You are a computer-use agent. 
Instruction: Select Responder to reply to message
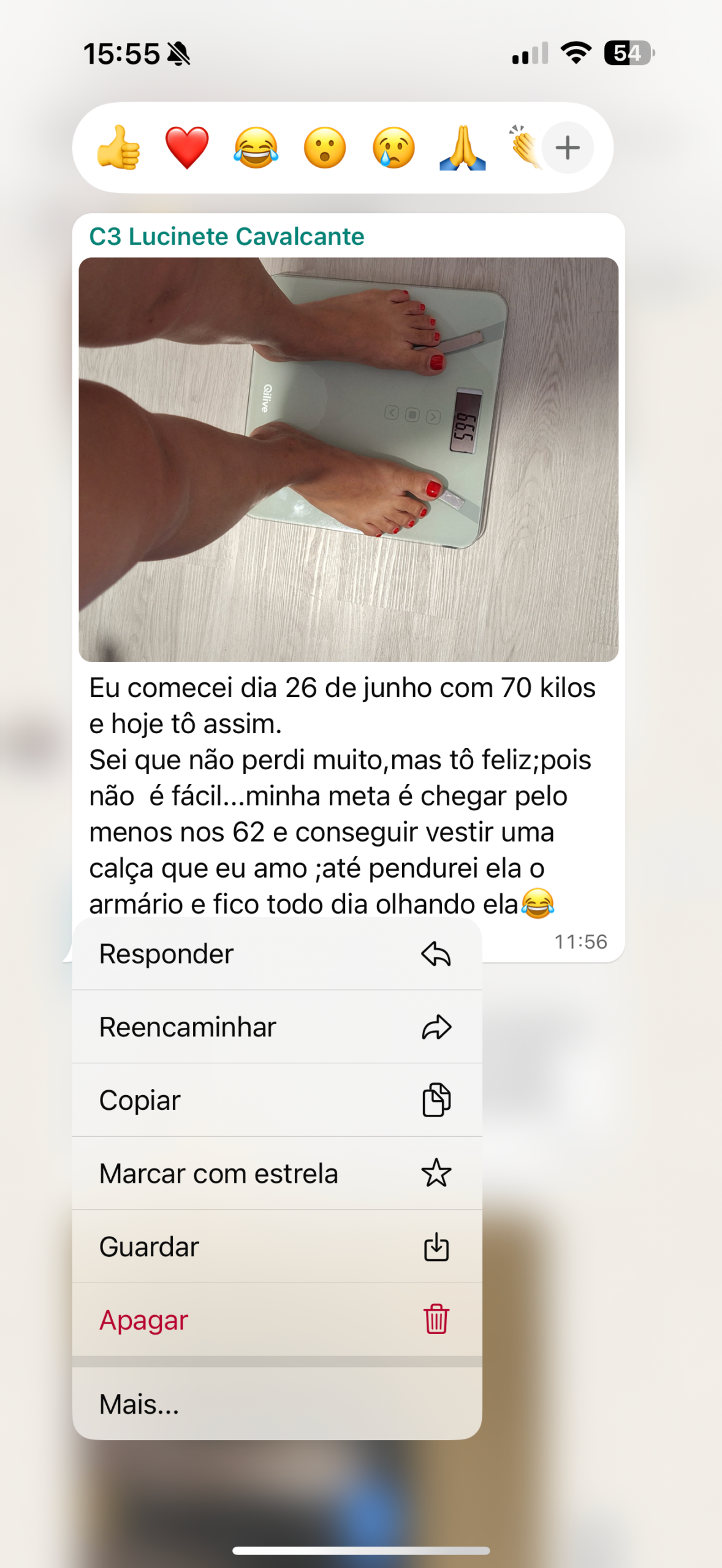point(277,954)
